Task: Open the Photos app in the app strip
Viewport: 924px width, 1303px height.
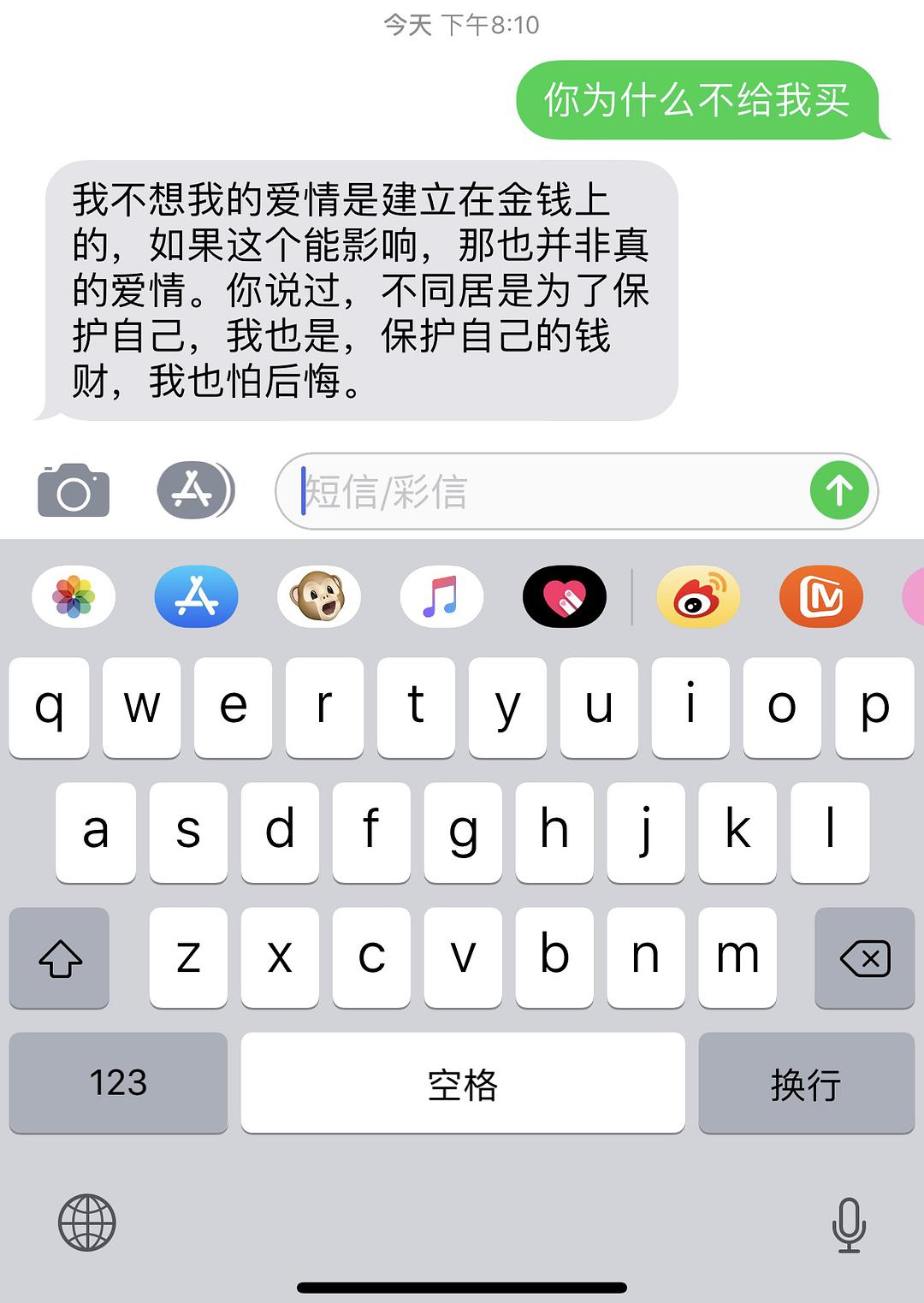Action: tap(74, 596)
